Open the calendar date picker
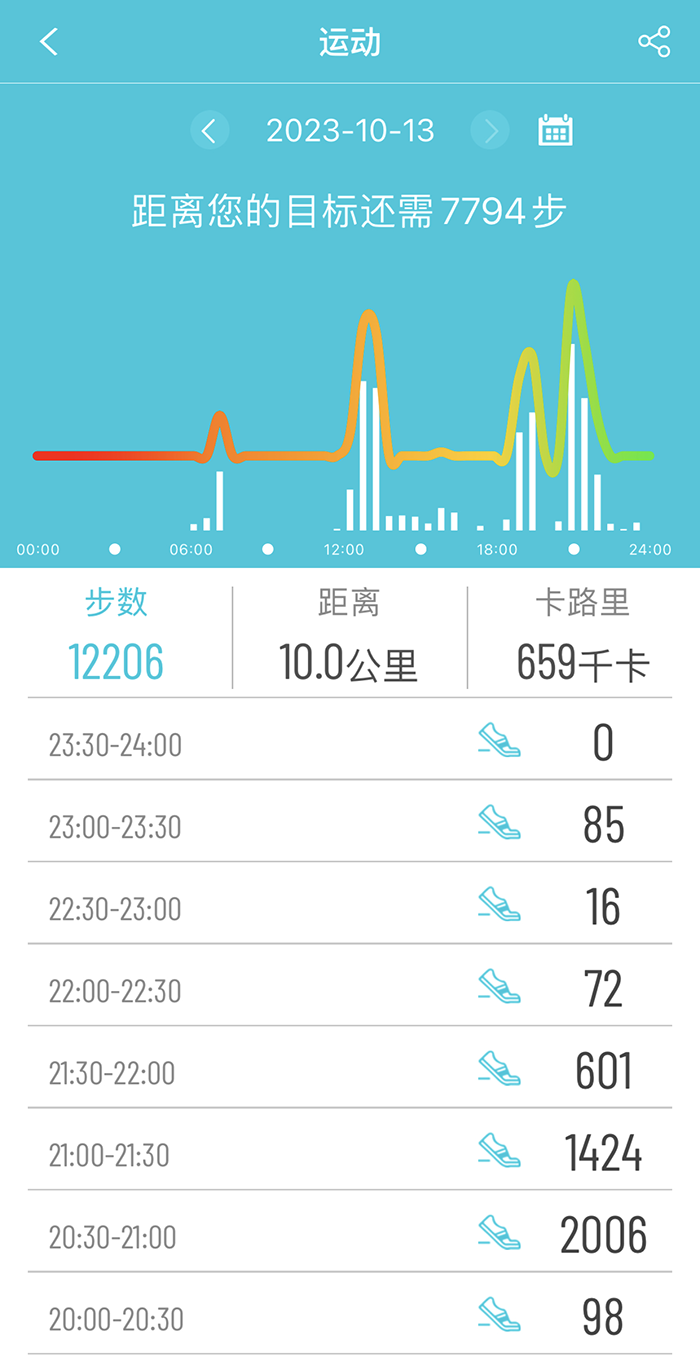The height and width of the screenshot is (1372, 700). coord(555,131)
